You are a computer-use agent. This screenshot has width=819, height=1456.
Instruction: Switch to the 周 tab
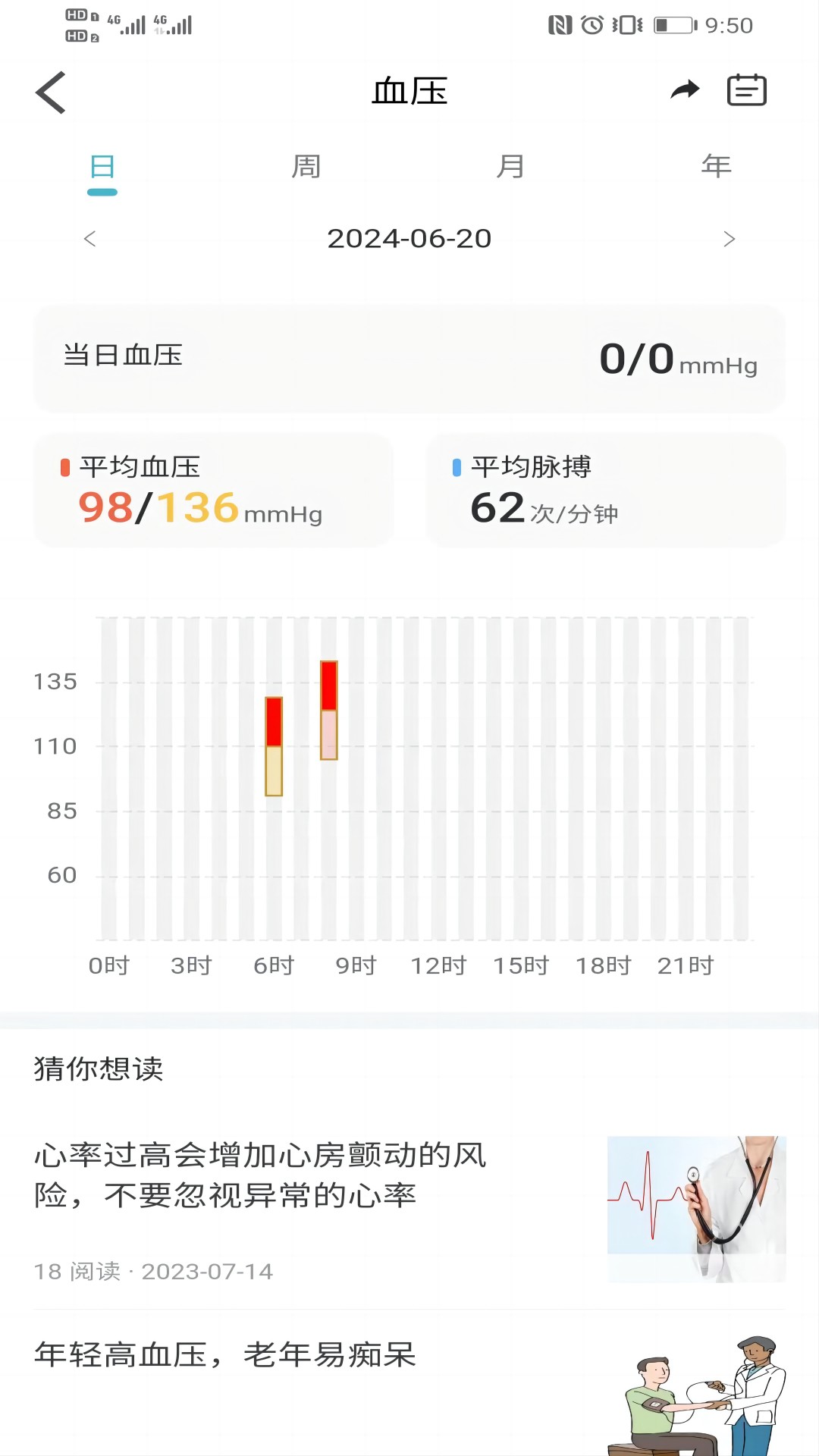(306, 167)
